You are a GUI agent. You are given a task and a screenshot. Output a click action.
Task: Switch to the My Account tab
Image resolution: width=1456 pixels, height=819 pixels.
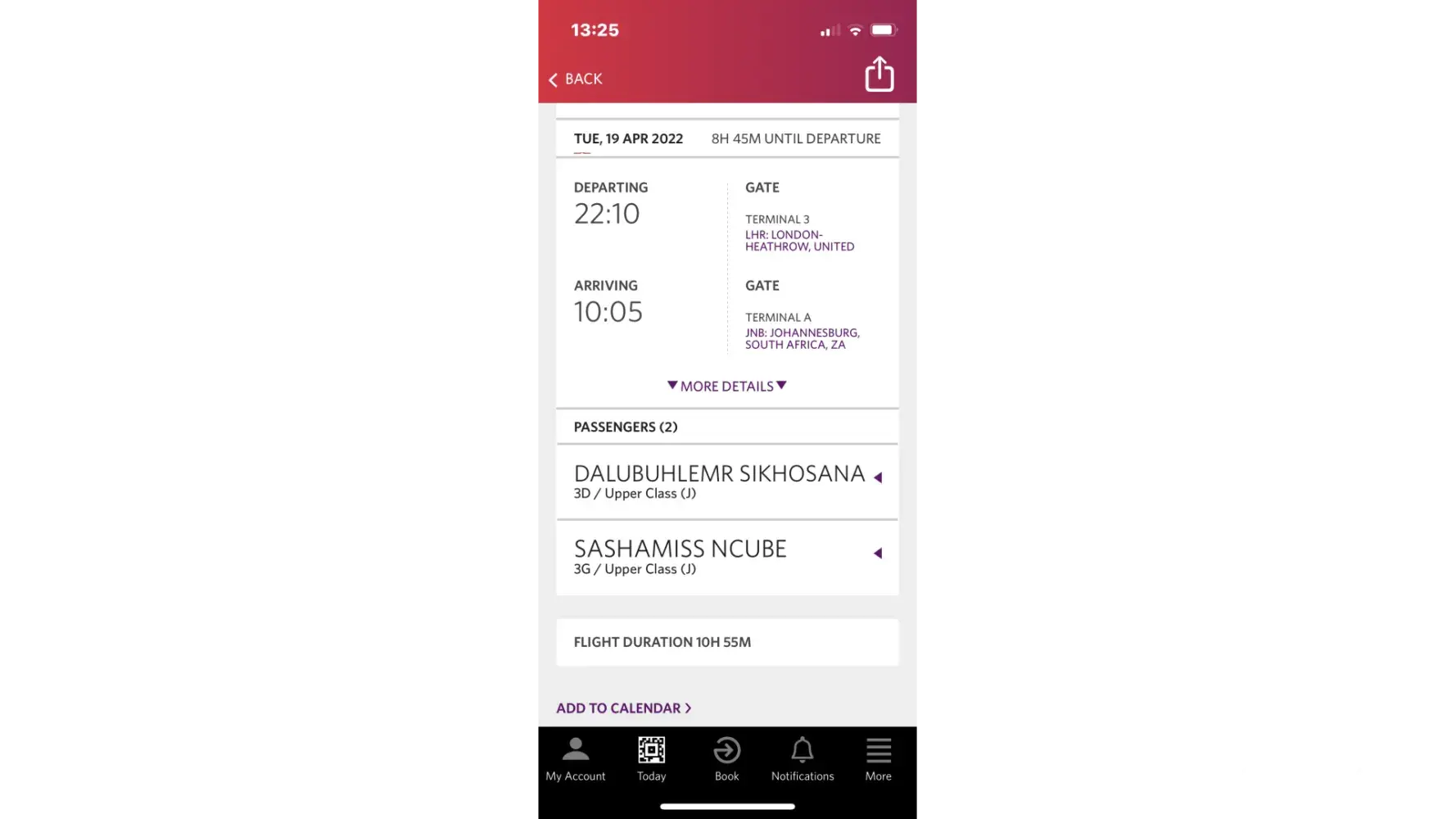coord(576,759)
